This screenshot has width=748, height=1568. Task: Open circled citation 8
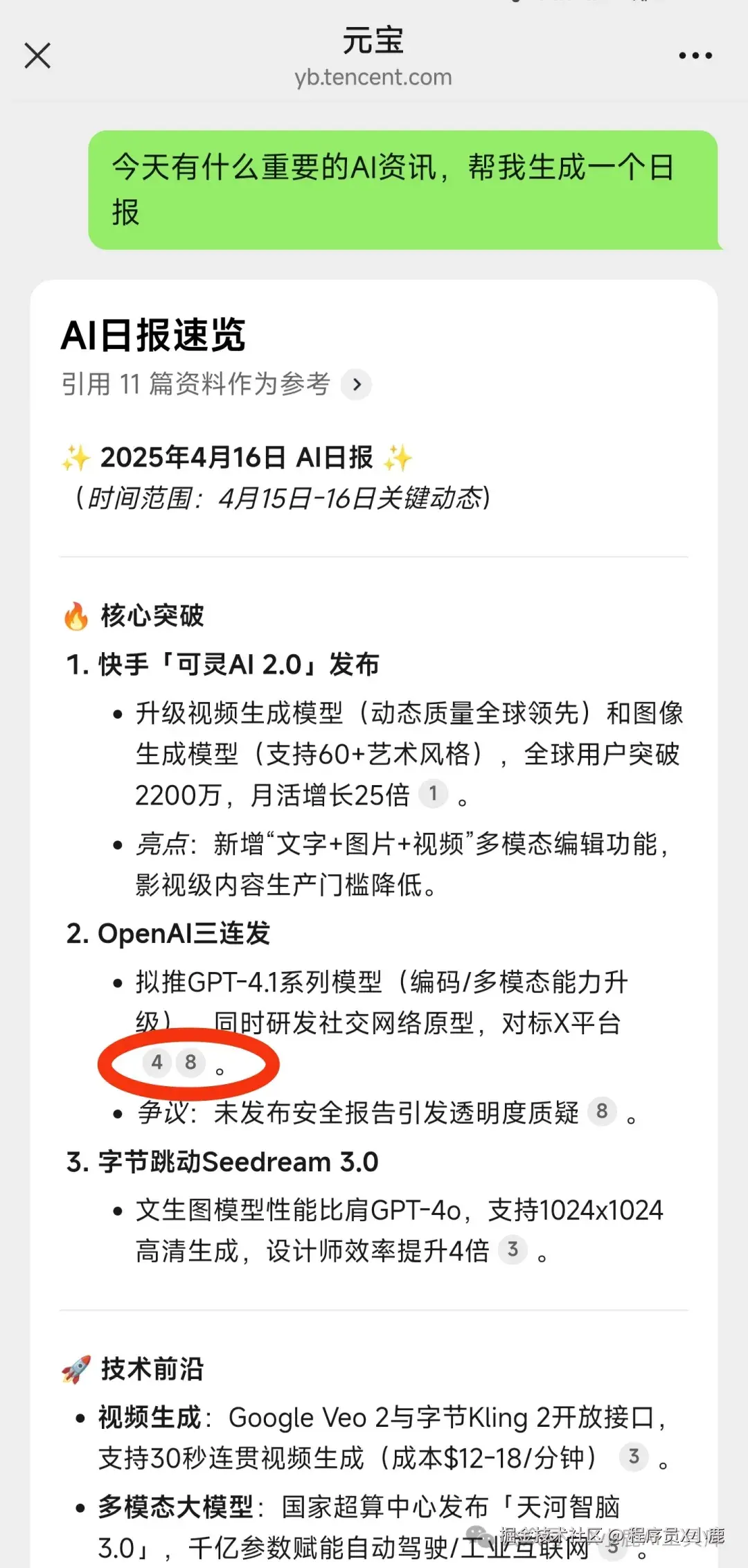click(191, 1063)
